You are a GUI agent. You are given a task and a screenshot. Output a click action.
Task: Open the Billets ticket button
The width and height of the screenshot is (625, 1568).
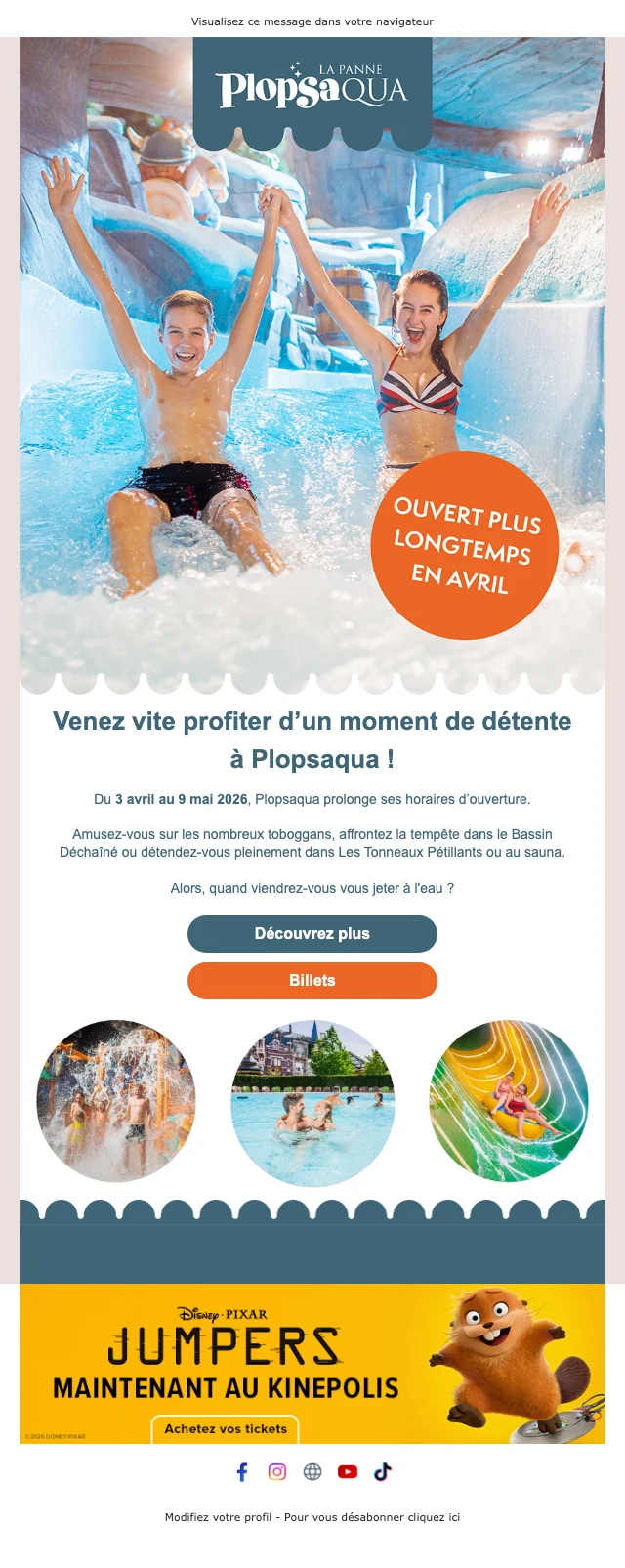point(312,981)
